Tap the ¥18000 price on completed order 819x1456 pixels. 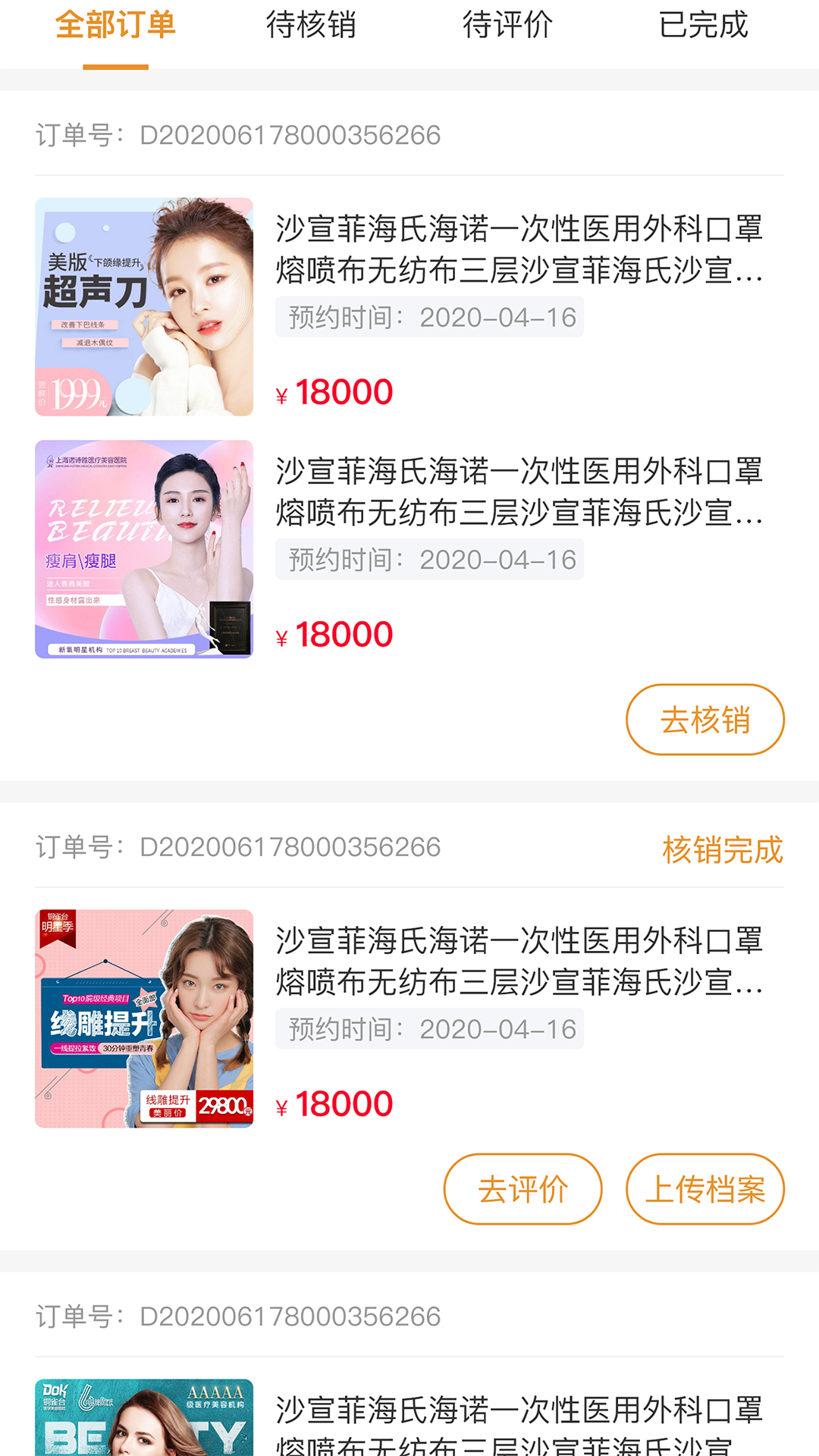336,1104
